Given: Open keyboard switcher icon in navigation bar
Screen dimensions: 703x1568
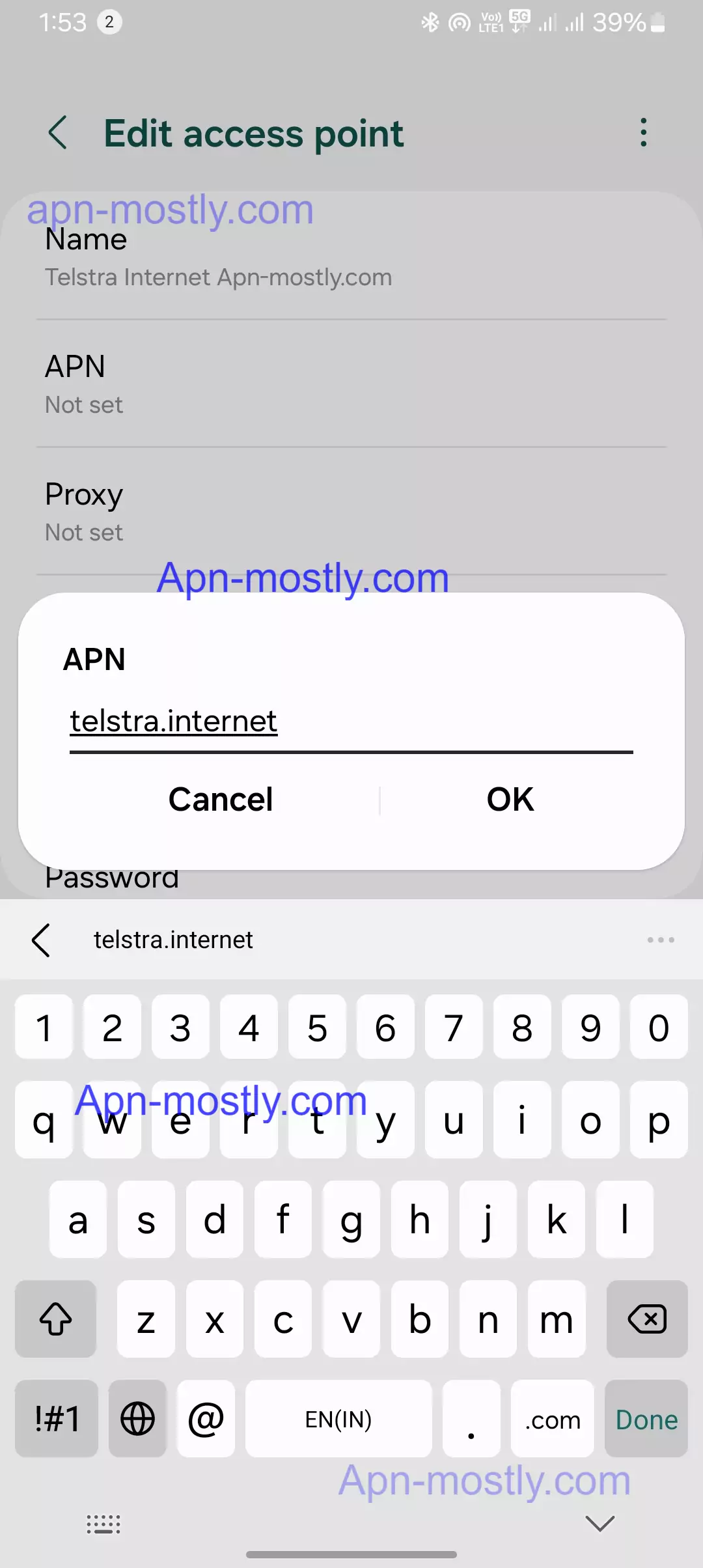Looking at the screenshot, I should 103,1524.
